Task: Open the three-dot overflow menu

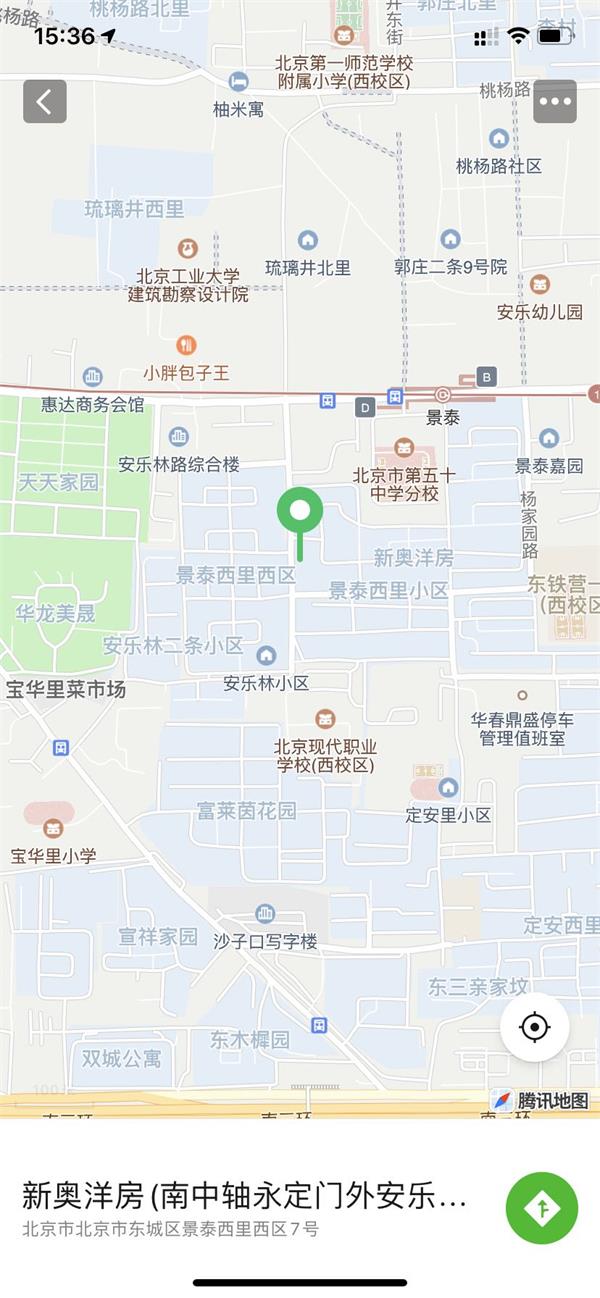Action: (555, 101)
